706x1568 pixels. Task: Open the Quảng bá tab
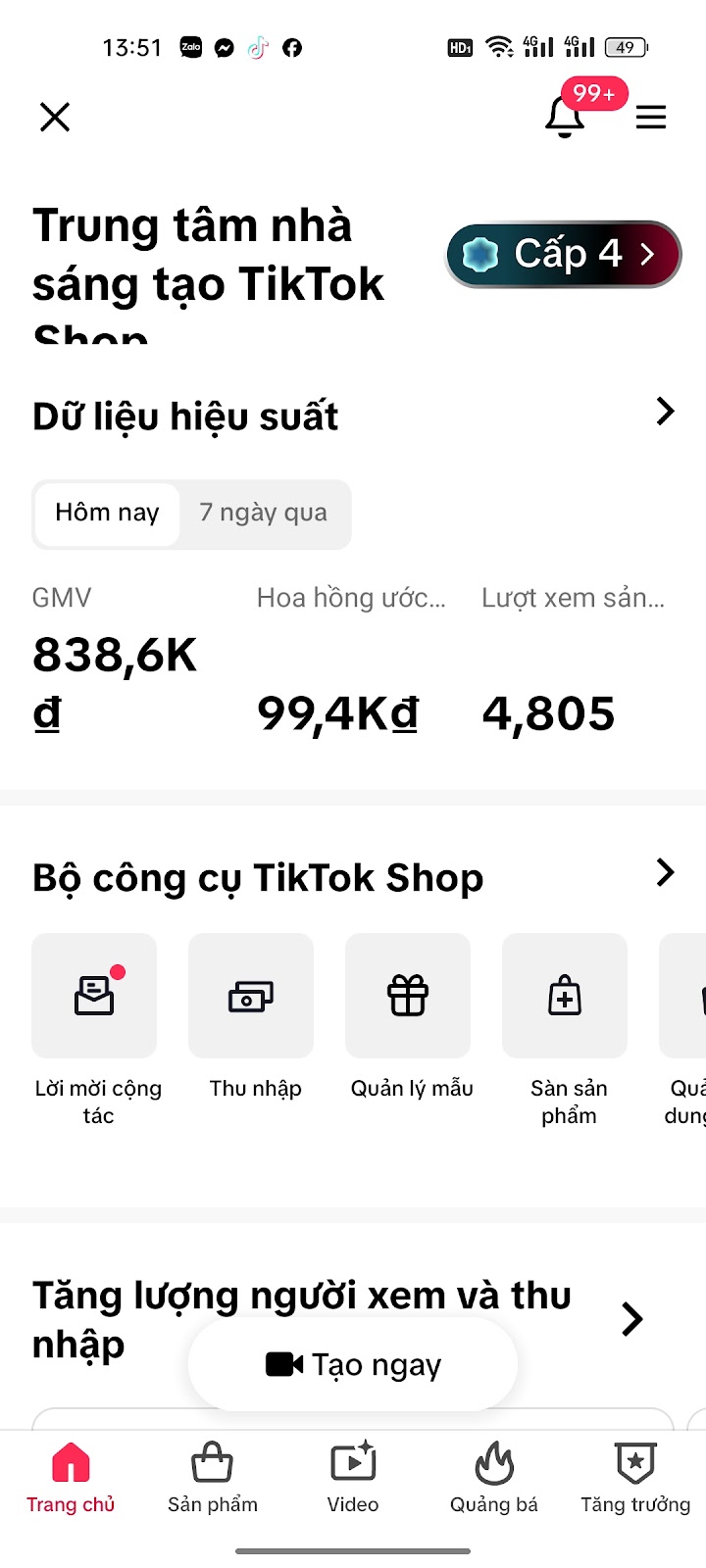[494, 1478]
